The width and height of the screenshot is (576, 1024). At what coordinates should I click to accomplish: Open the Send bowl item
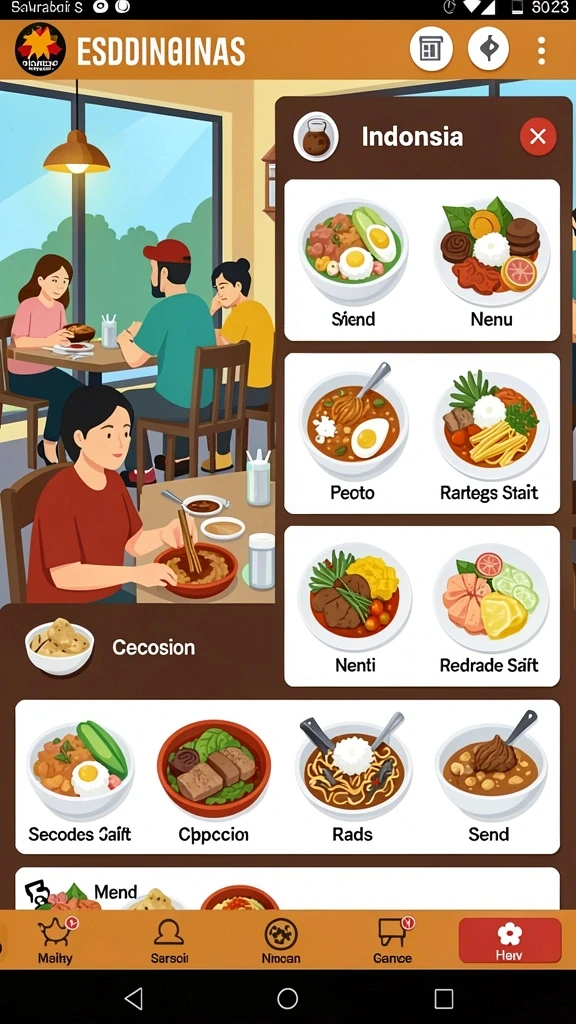(x=490, y=778)
